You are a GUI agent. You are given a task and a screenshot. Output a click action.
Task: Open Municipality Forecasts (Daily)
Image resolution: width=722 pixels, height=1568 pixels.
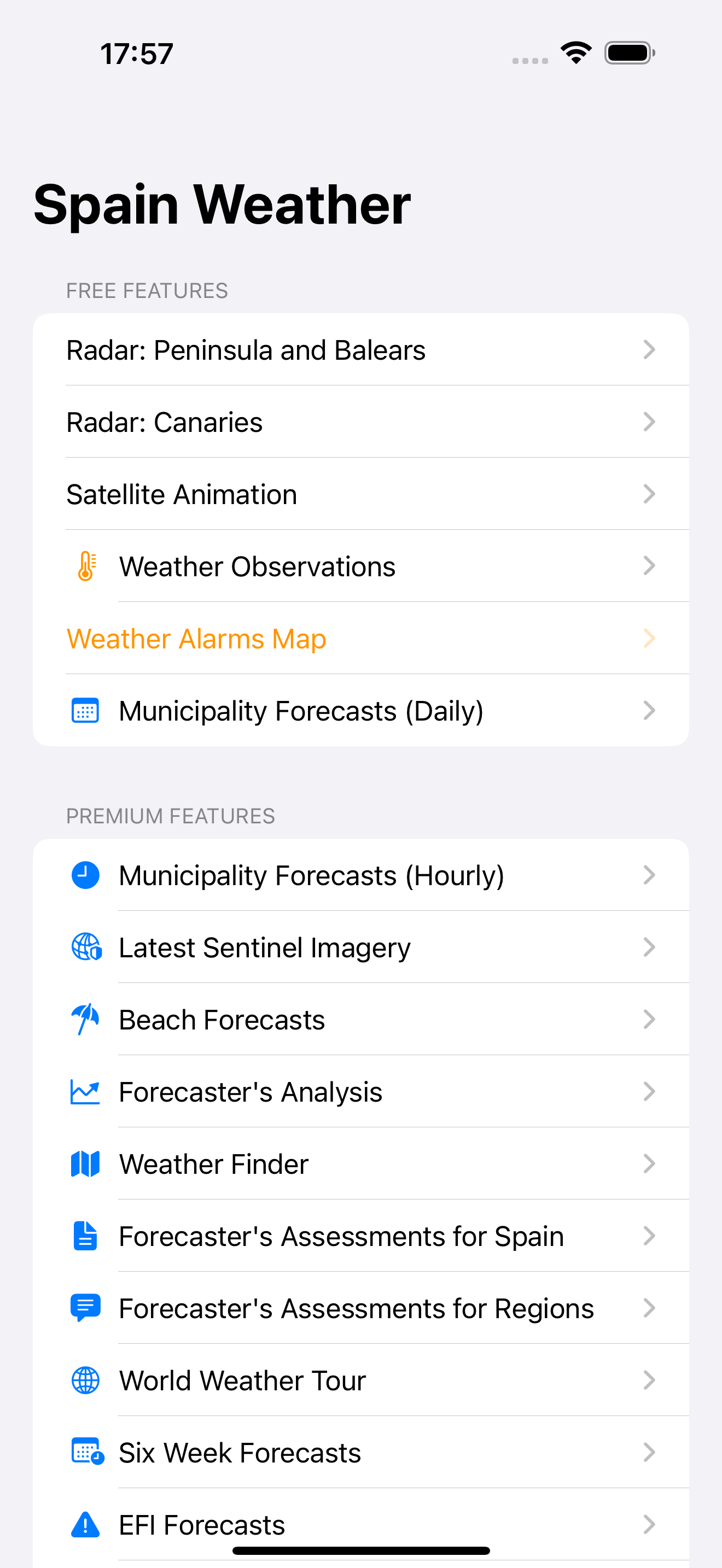361,710
